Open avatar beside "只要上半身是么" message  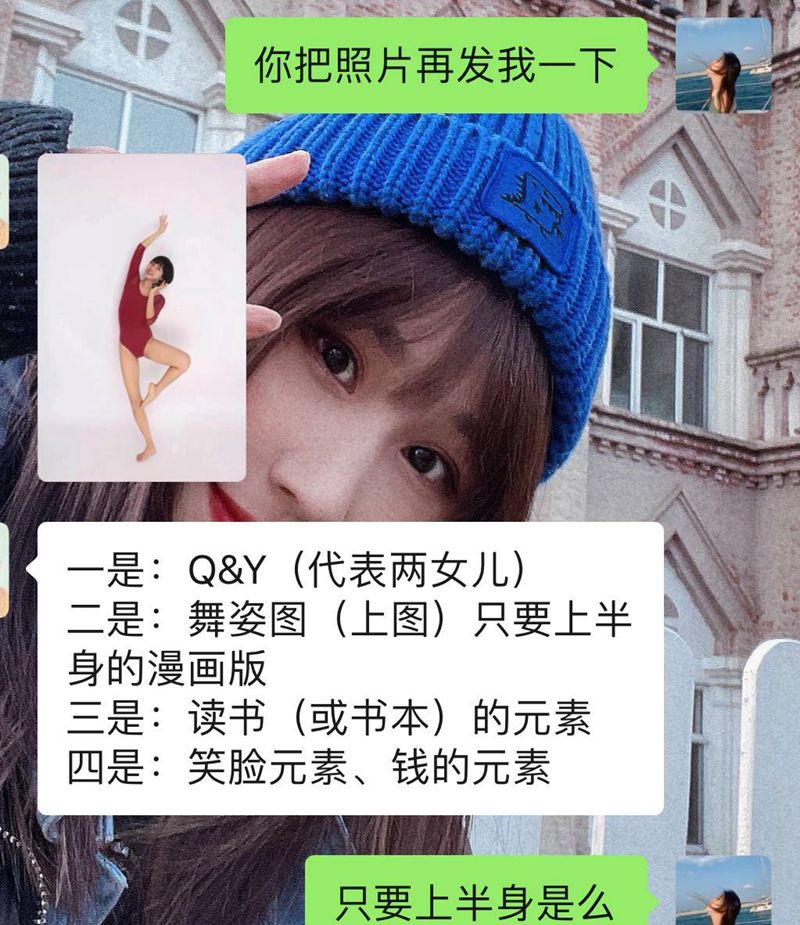723,892
